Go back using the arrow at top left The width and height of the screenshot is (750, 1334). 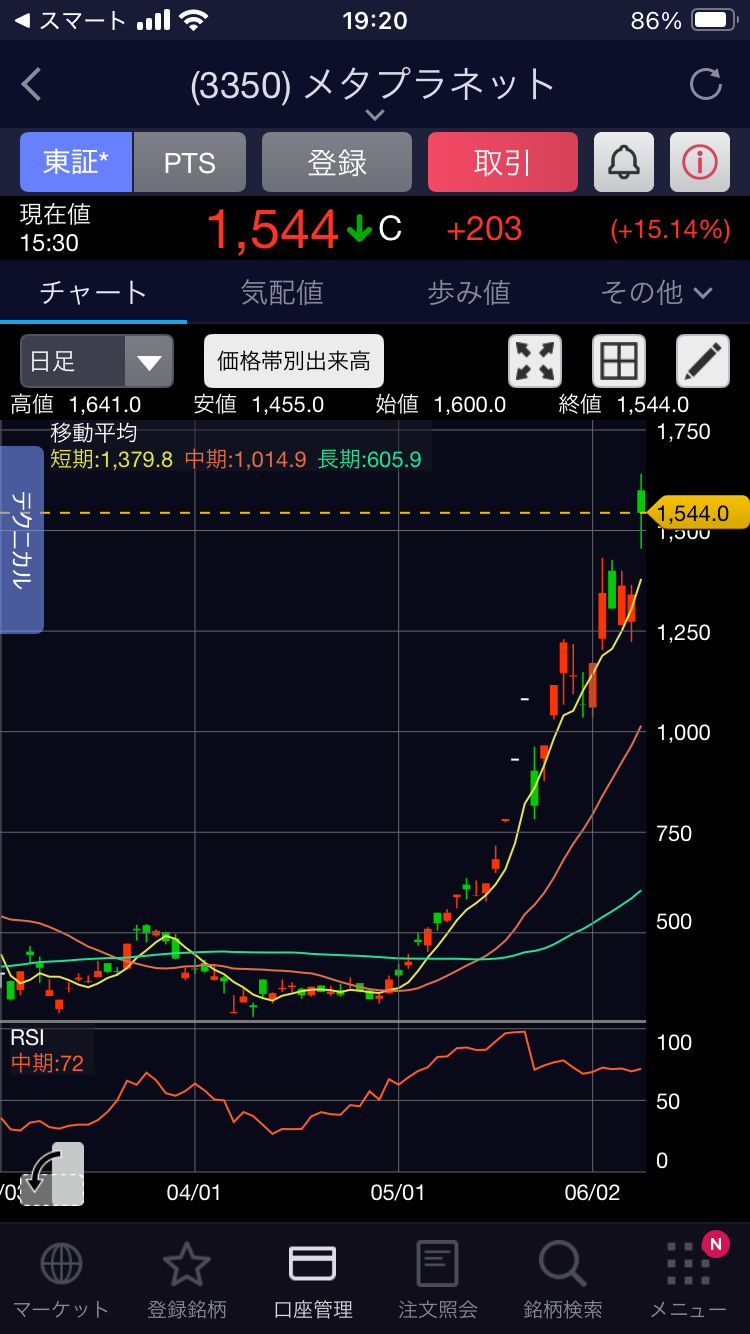coord(32,84)
